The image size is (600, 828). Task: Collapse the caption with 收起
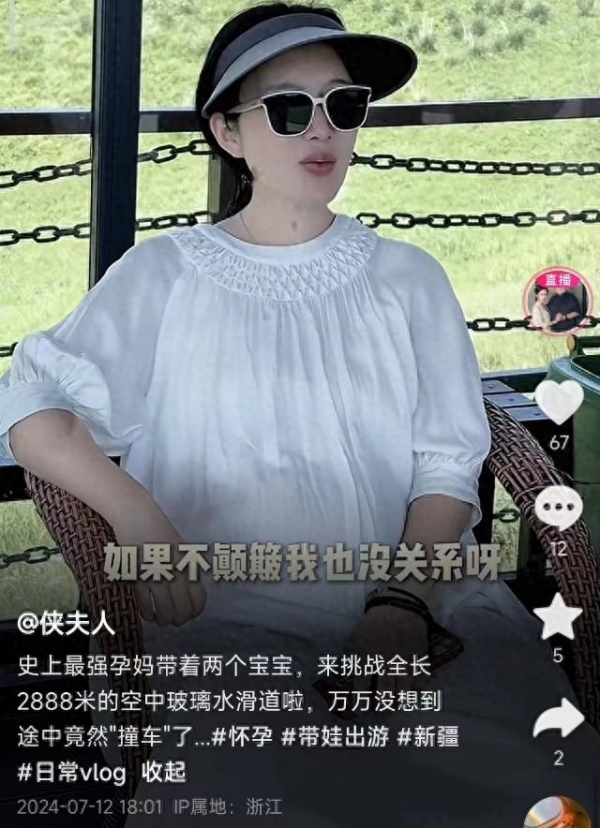point(164,772)
